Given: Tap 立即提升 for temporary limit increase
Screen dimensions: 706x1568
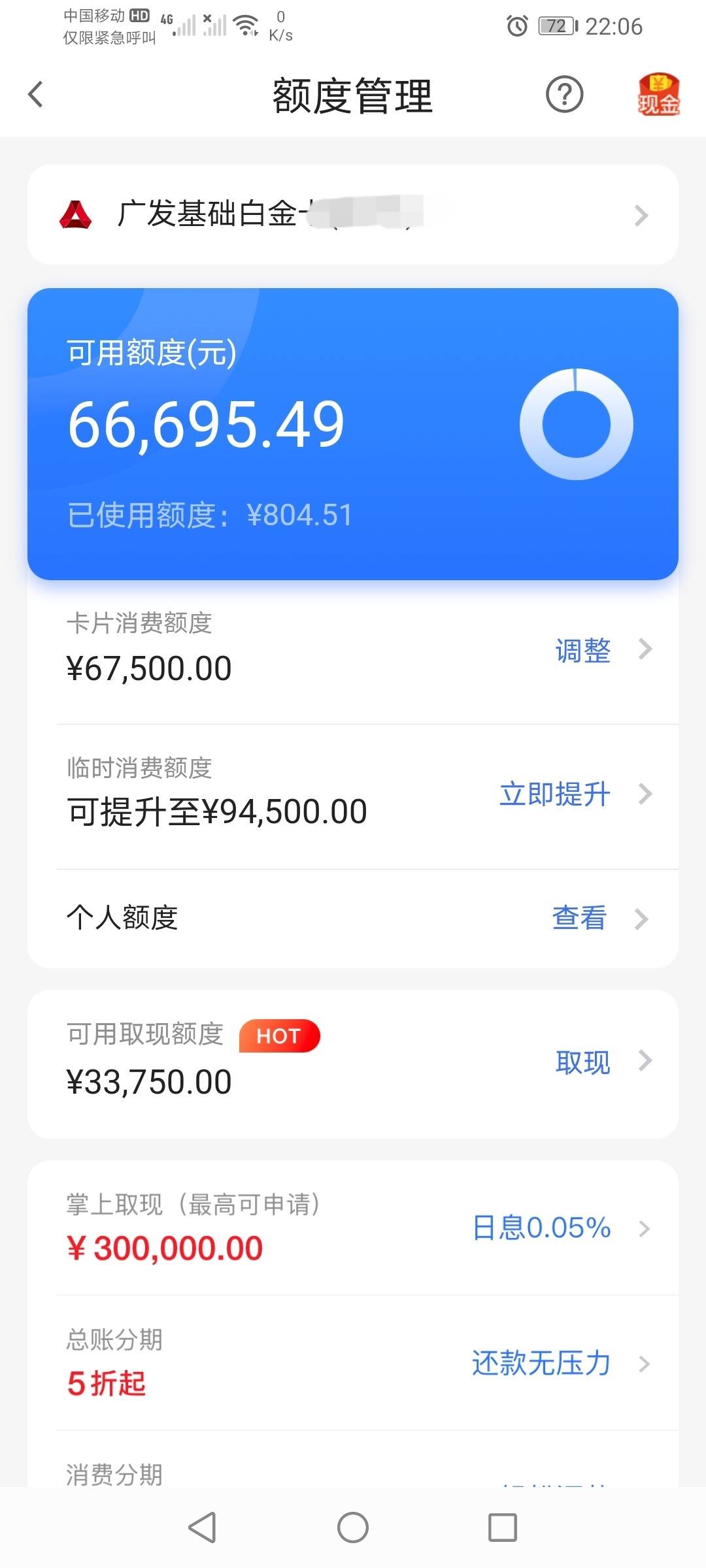Looking at the screenshot, I should coord(554,795).
